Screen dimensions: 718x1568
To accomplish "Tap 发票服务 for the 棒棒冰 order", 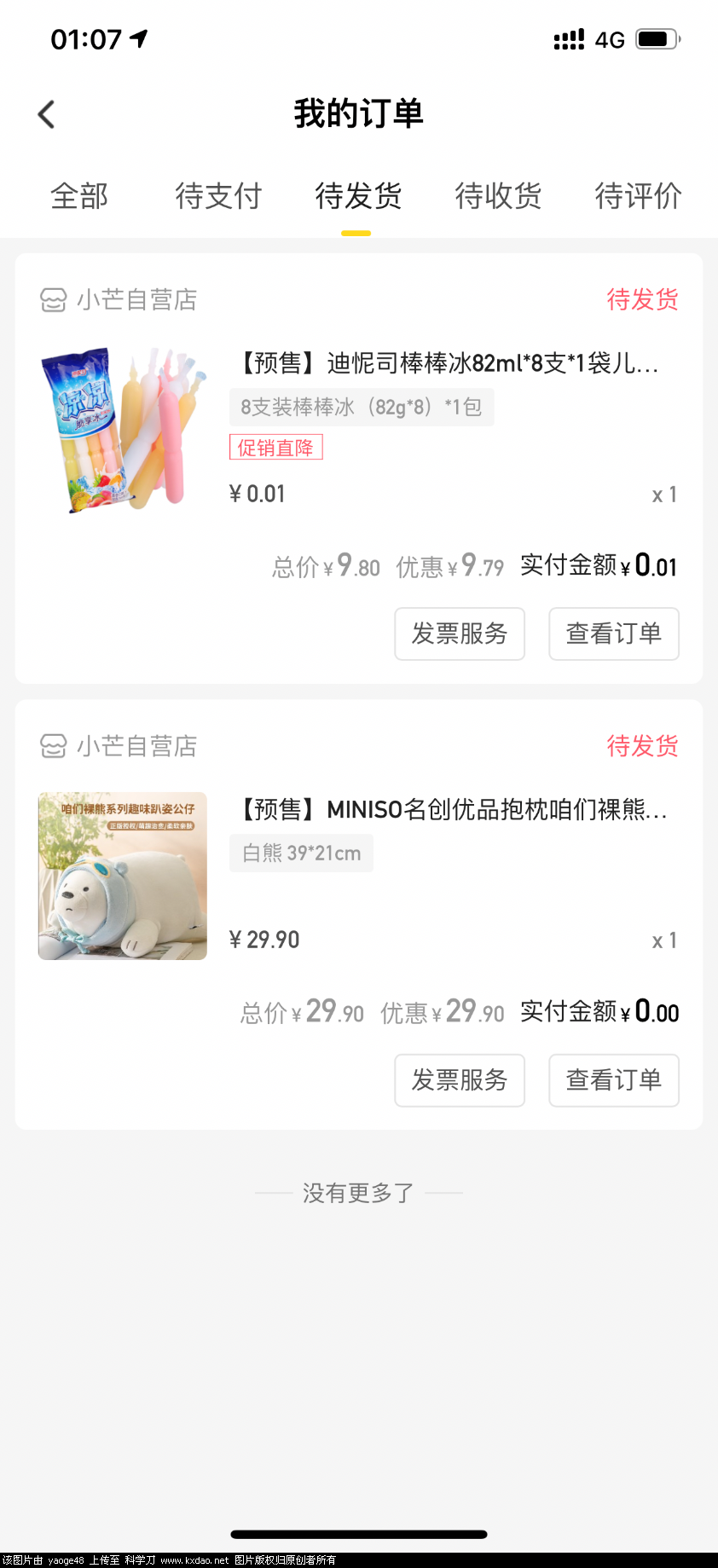I will coord(460,634).
